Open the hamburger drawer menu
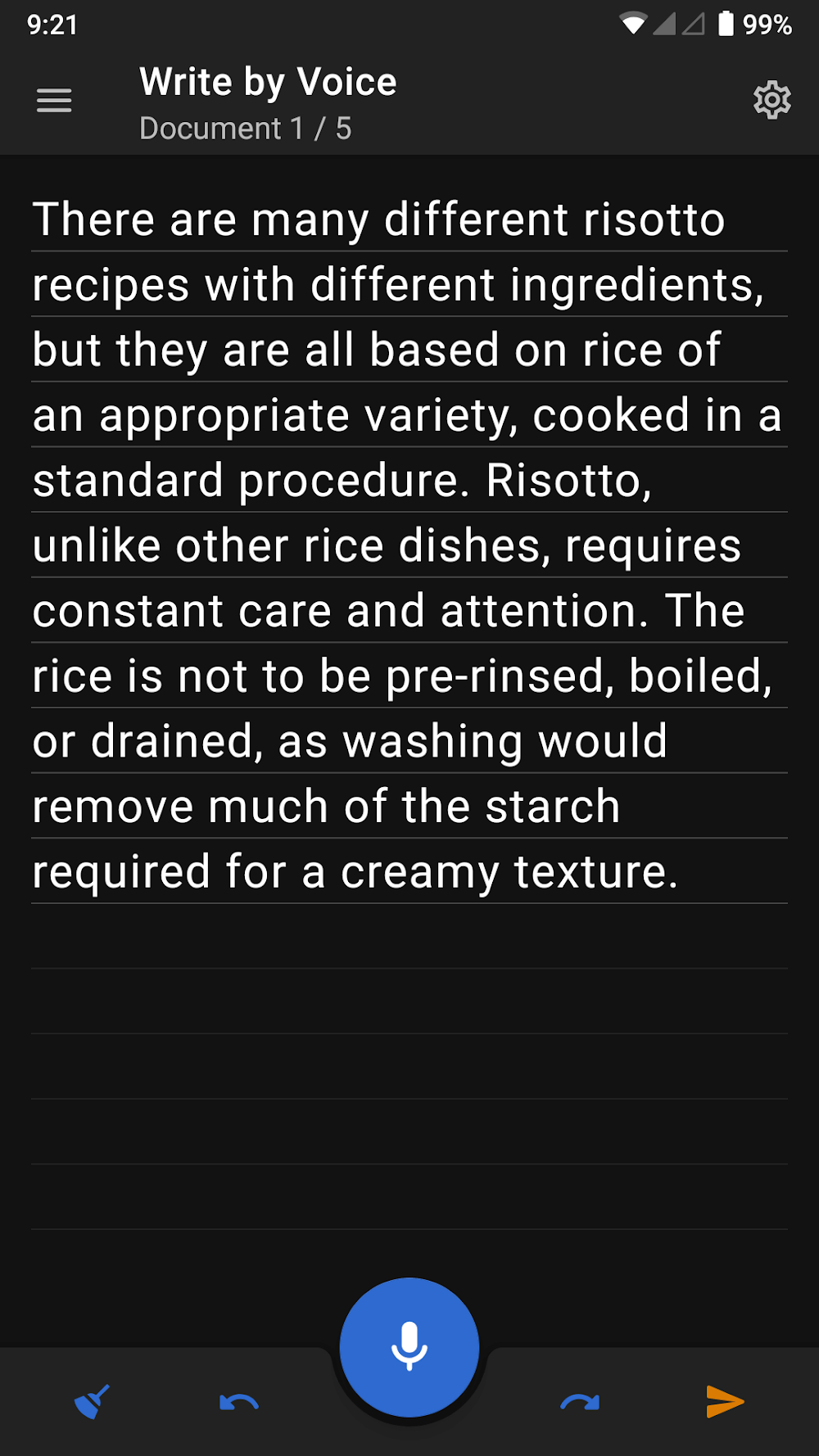The image size is (819, 1456). click(54, 101)
